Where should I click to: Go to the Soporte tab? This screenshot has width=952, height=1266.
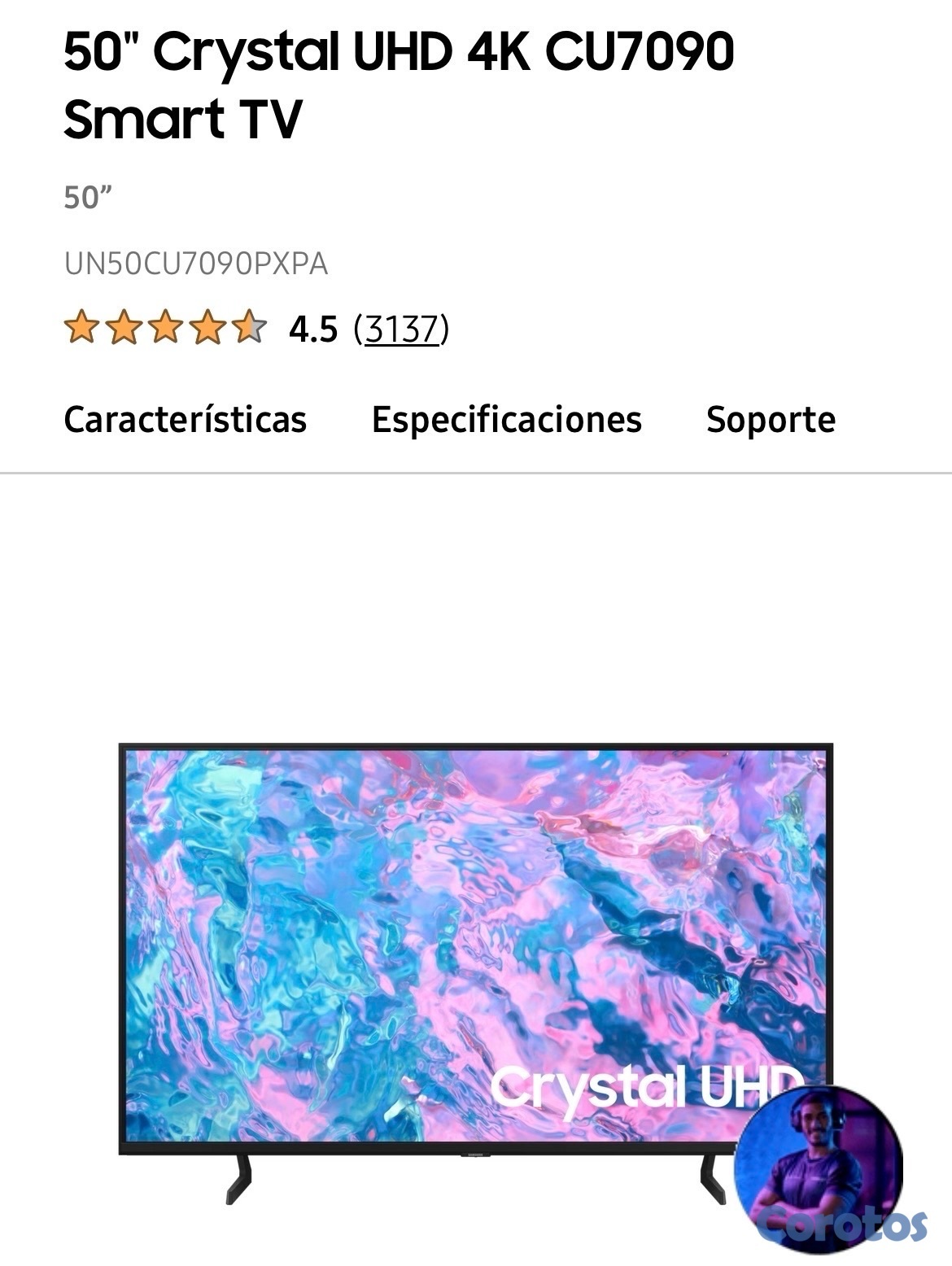point(770,420)
